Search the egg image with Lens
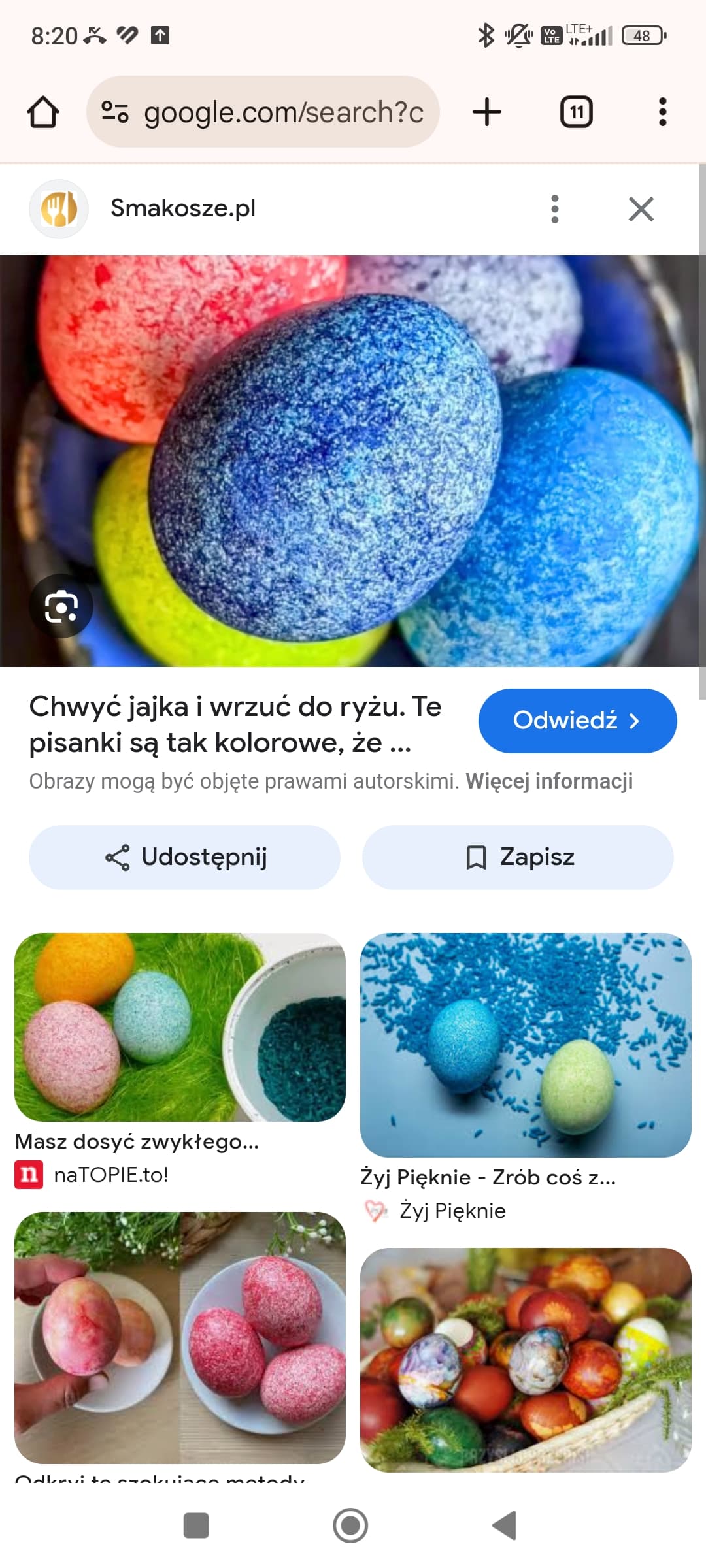The width and height of the screenshot is (706, 1568). tap(61, 606)
